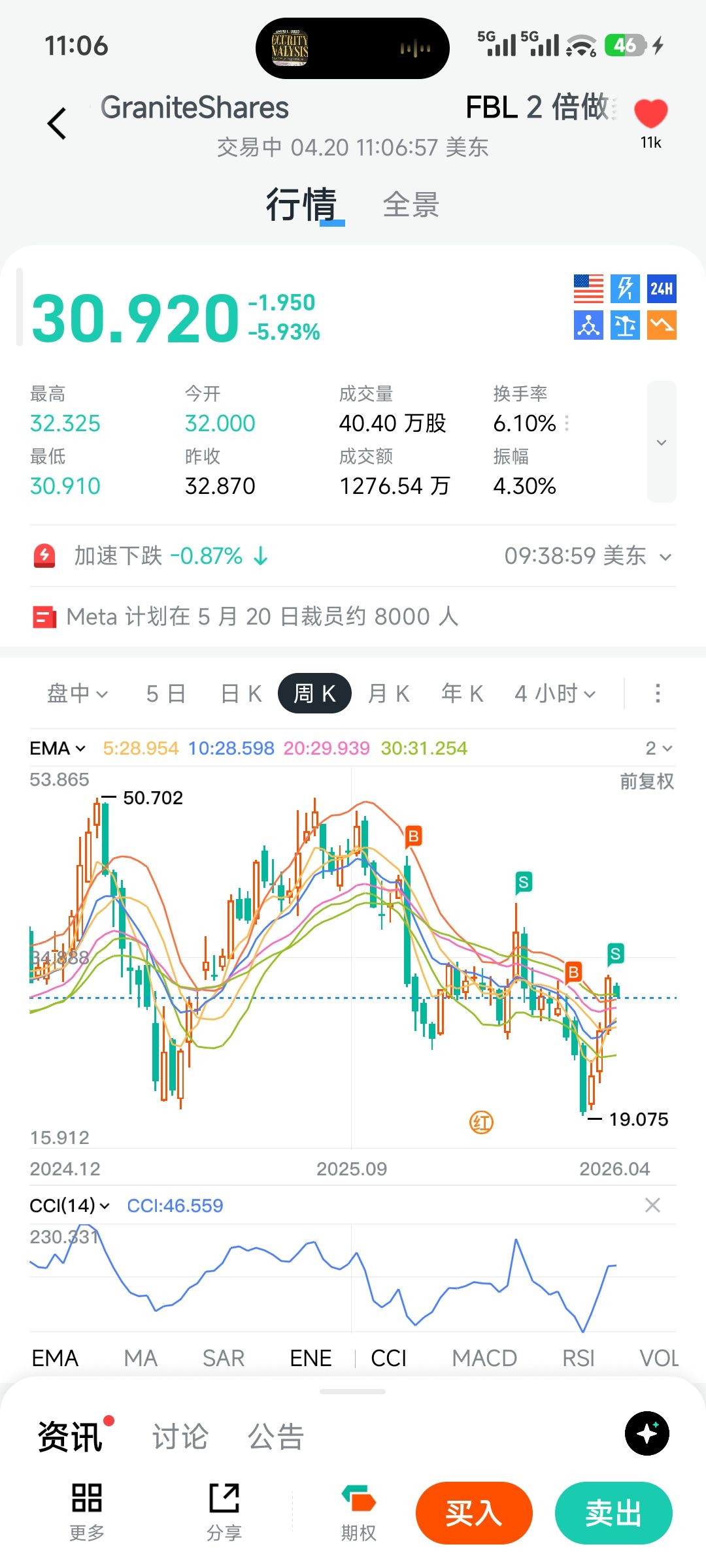Viewport: 706px width, 1568px height.
Task: Select the RSI indicator
Action: [579, 1358]
